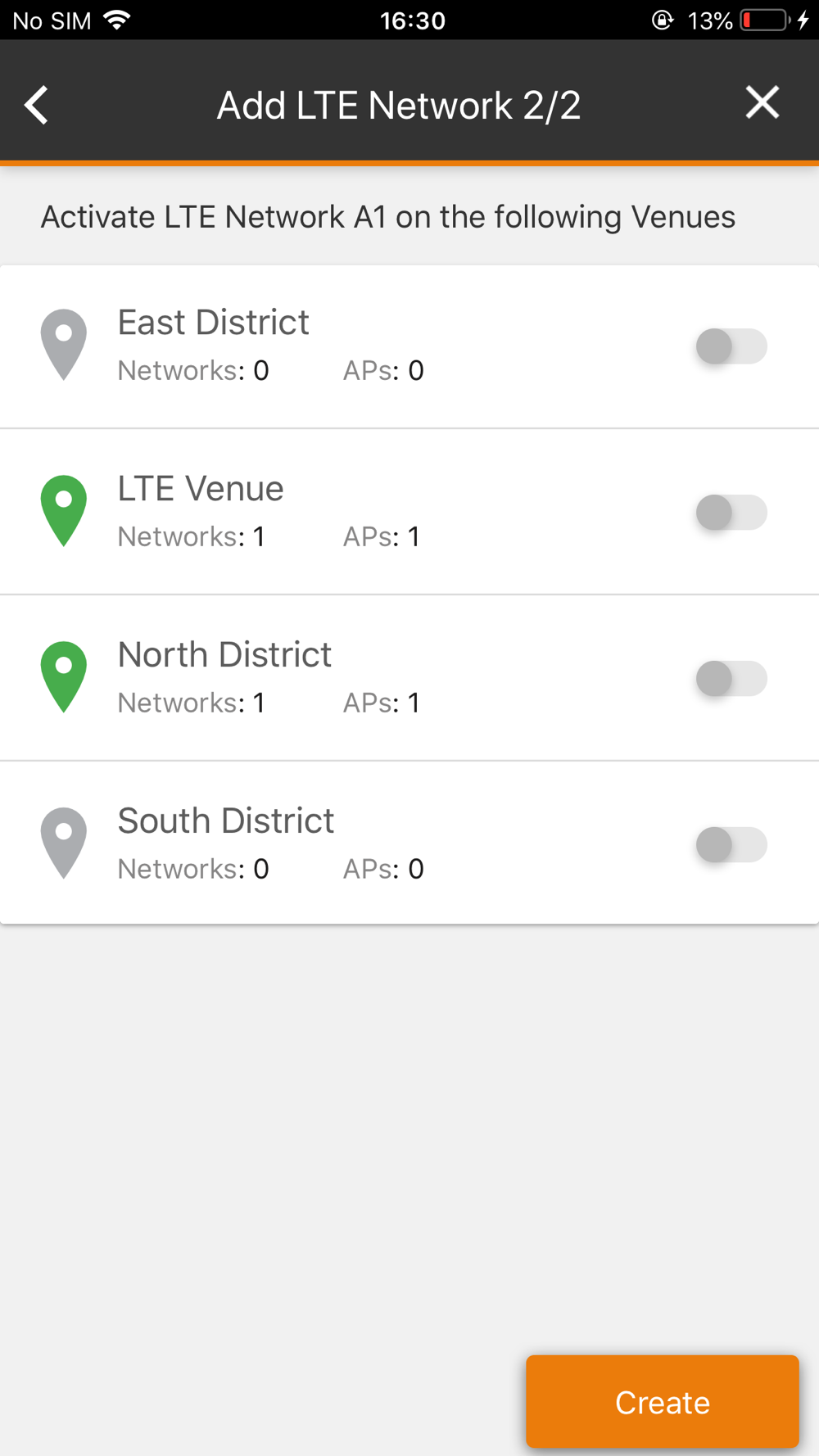Tap the Create button

[x=662, y=1401]
